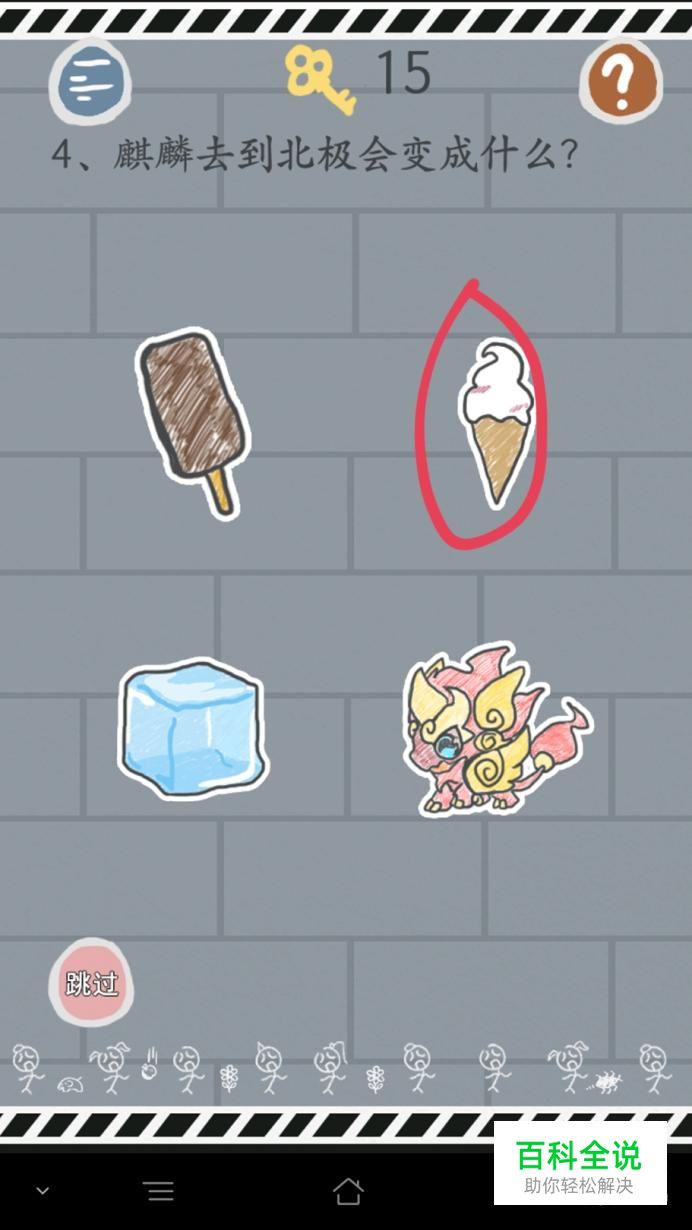Go to the system home screen
This screenshot has width=692, height=1230.
[347, 1190]
